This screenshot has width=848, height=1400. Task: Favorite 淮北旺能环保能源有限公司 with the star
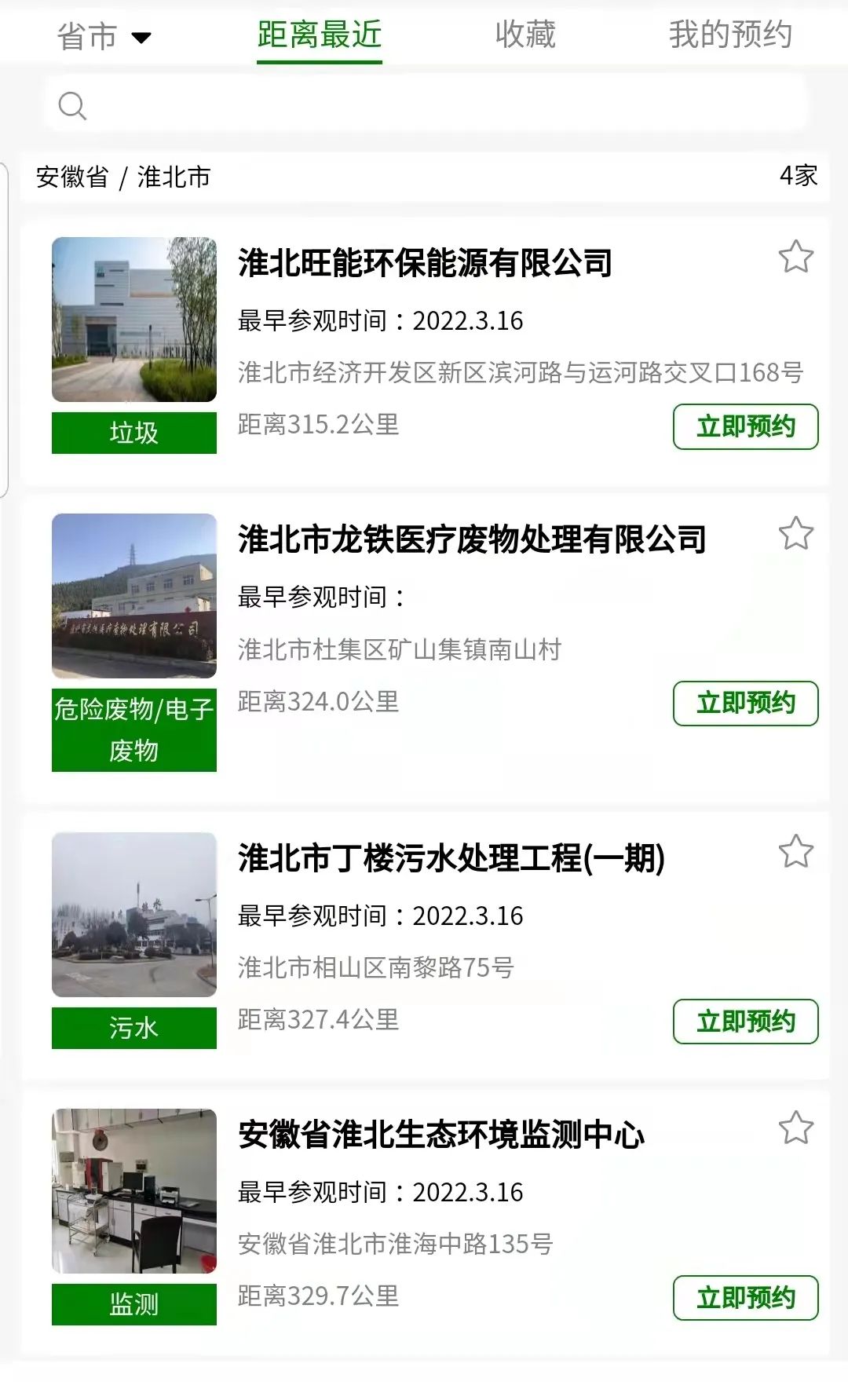pyautogui.click(x=795, y=257)
